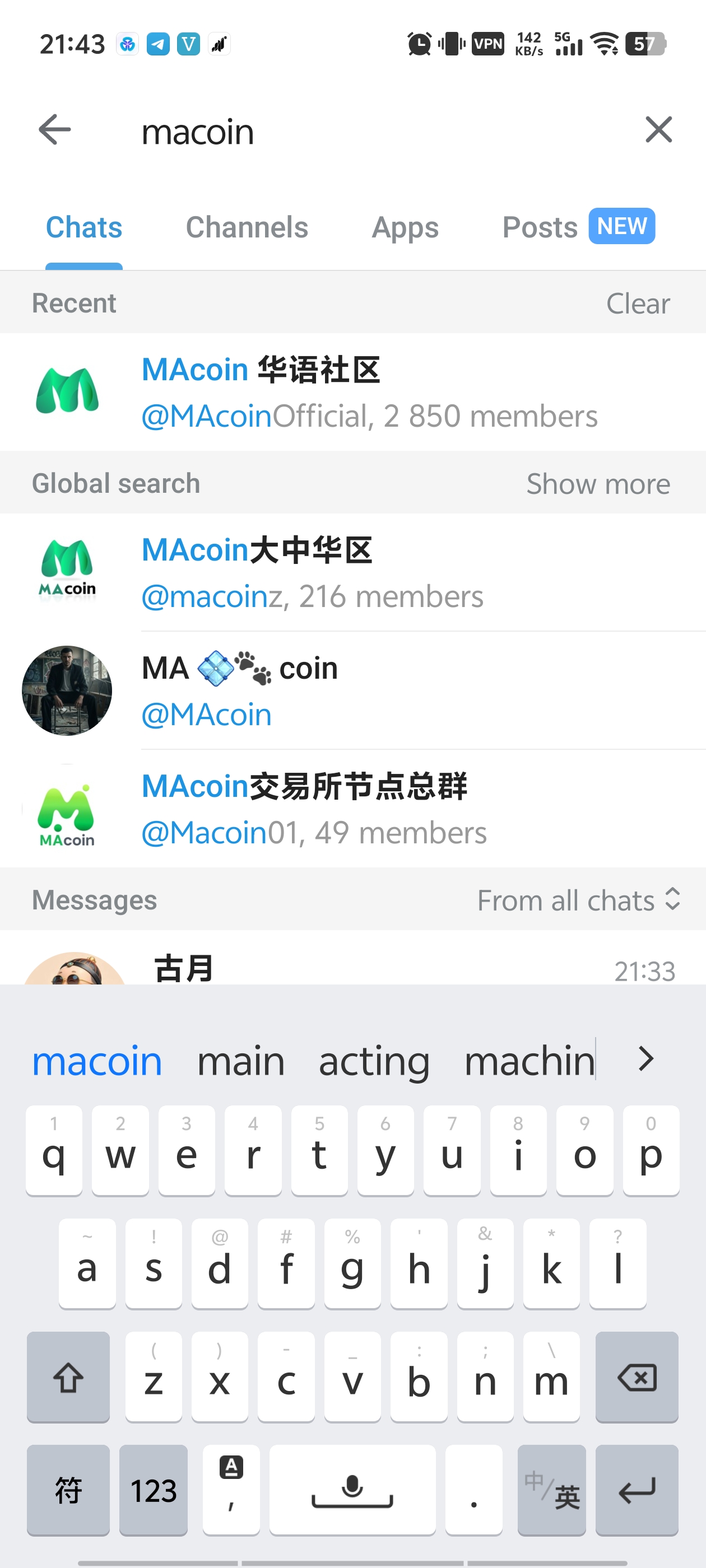Expand more keyboard suggestions
This screenshot has height=1568, width=706.
(x=645, y=1060)
